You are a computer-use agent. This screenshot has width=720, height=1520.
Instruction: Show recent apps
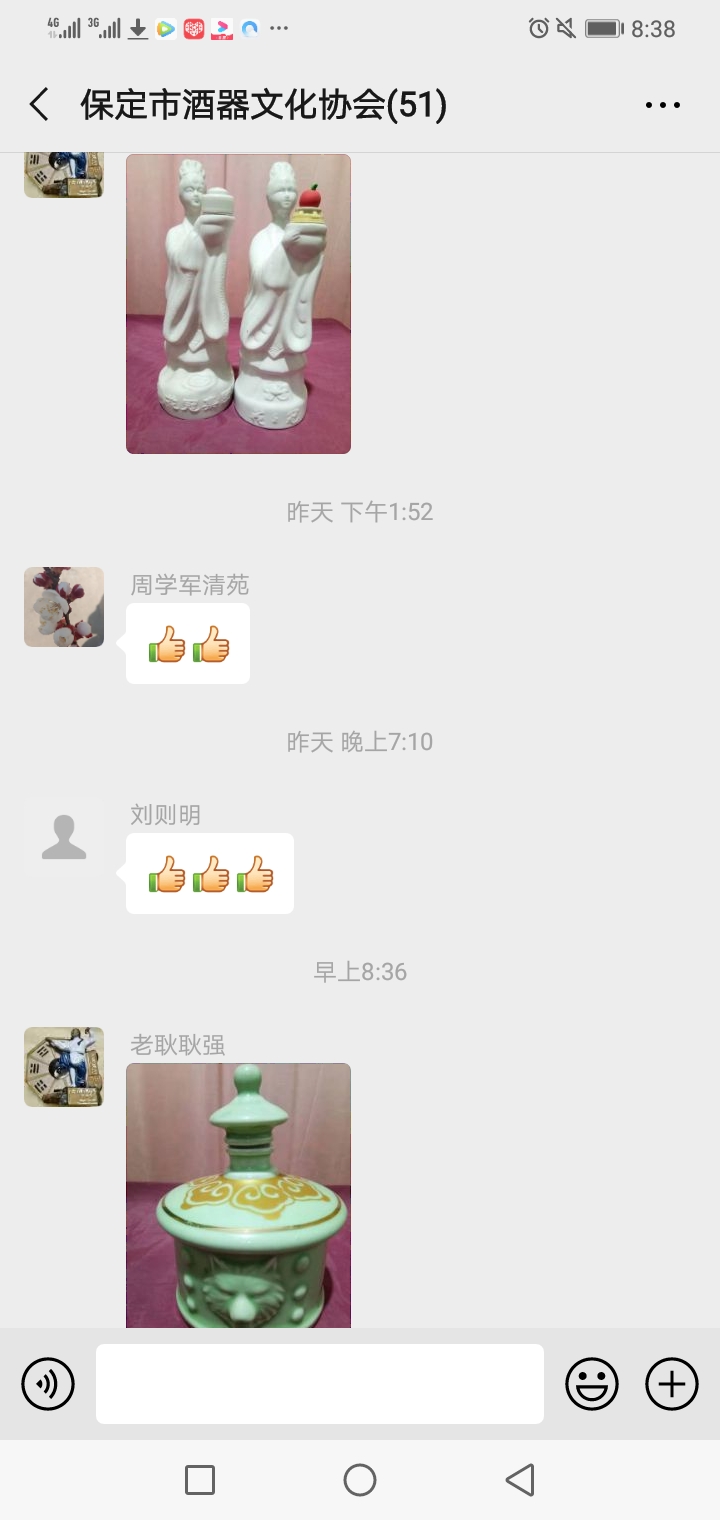tap(200, 1480)
